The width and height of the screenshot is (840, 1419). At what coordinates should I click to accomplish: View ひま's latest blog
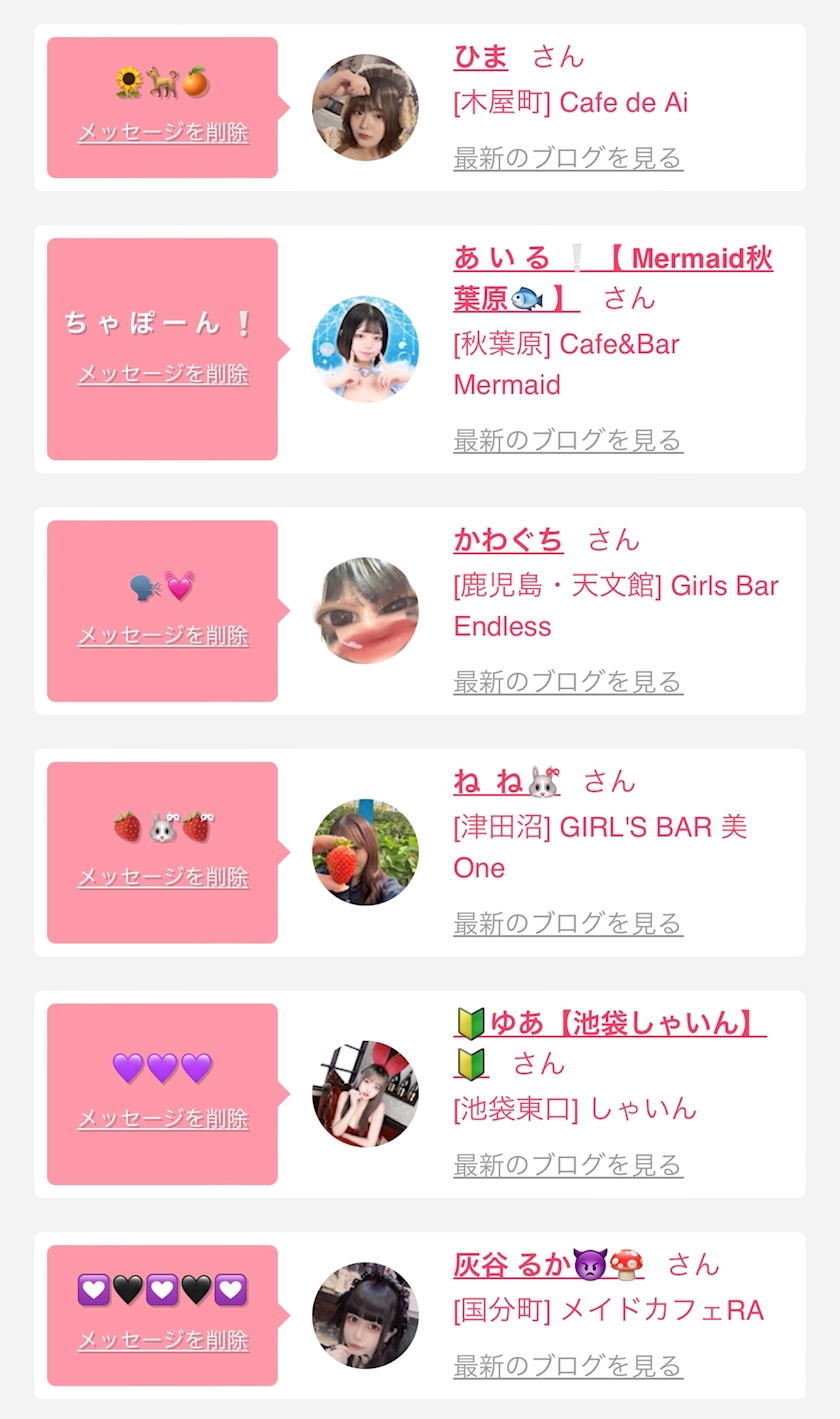tap(568, 158)
